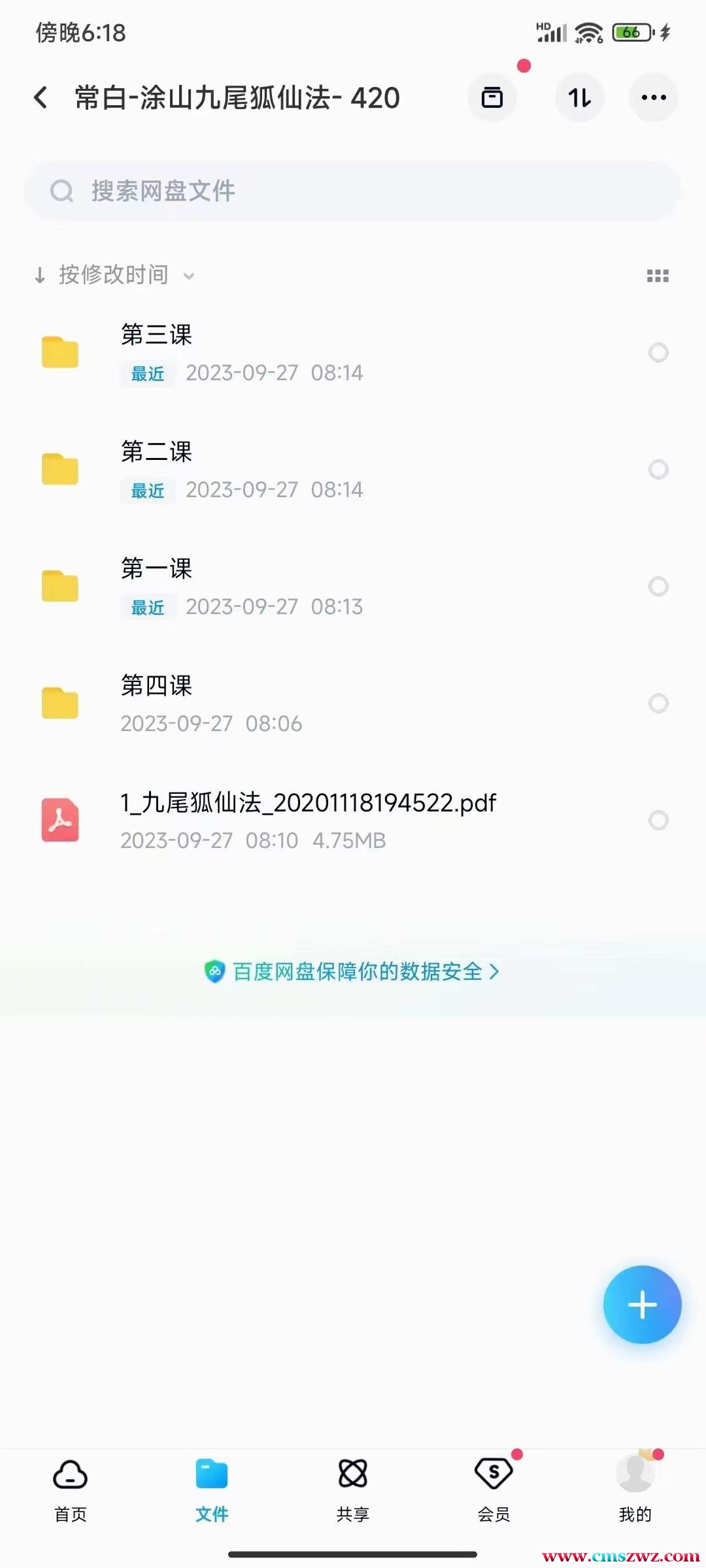Switch to the 我的 tab
Screen dimensions: 706x1568
tap(635, 1486)
